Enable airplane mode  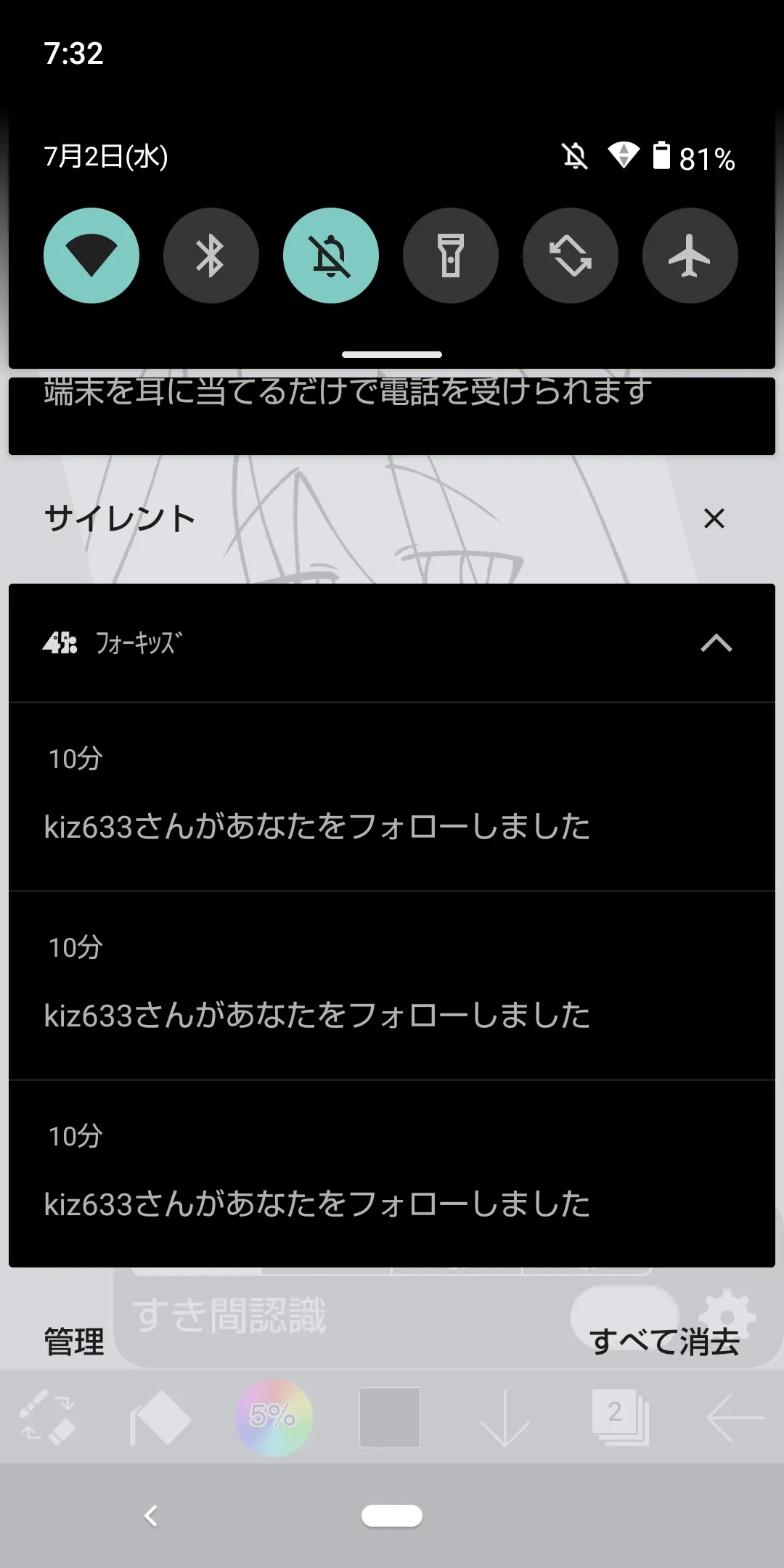pyautogui.click(x=690, y=256)
